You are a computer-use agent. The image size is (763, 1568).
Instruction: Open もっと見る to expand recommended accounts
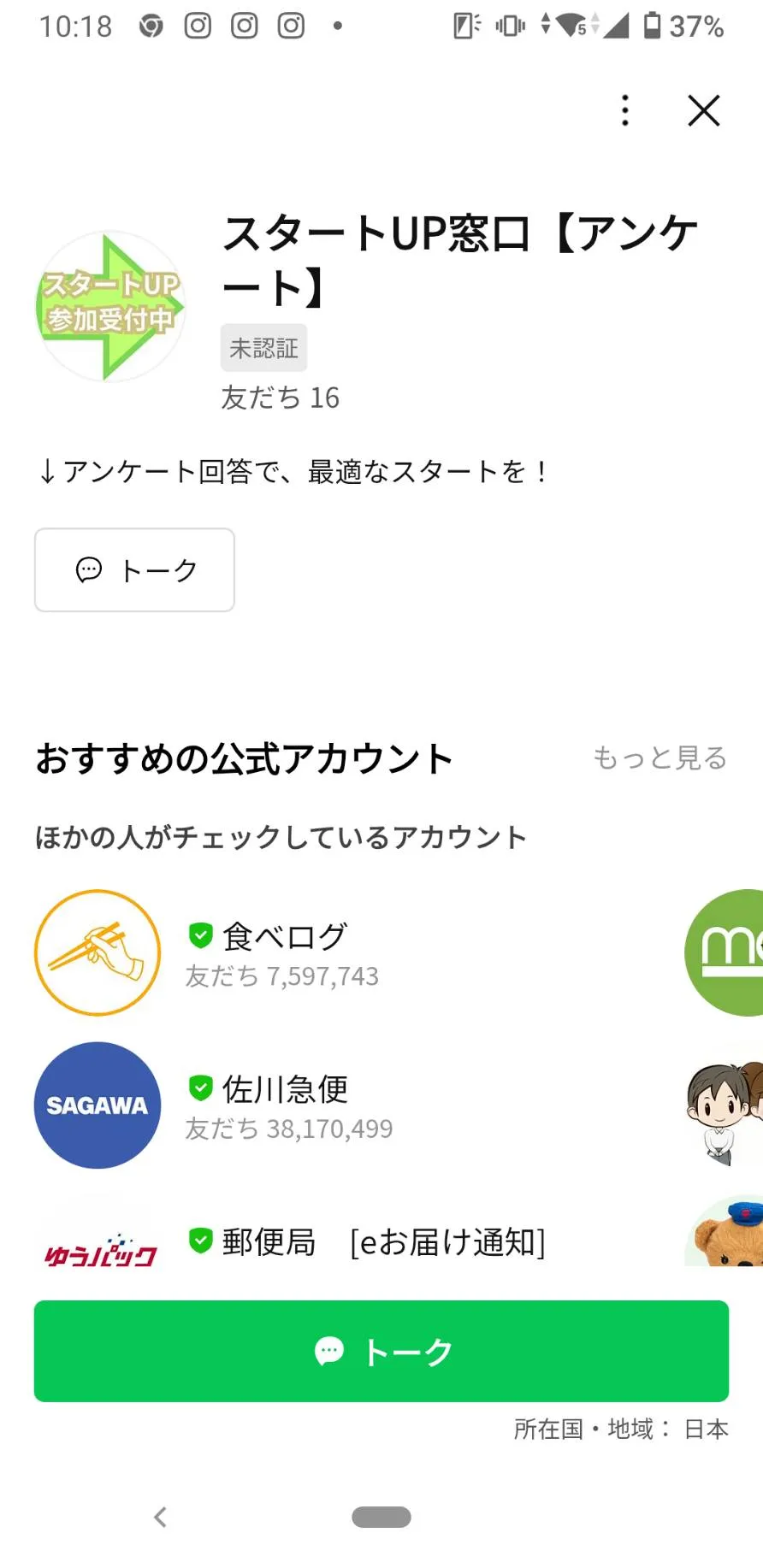[x=659, y=757]
